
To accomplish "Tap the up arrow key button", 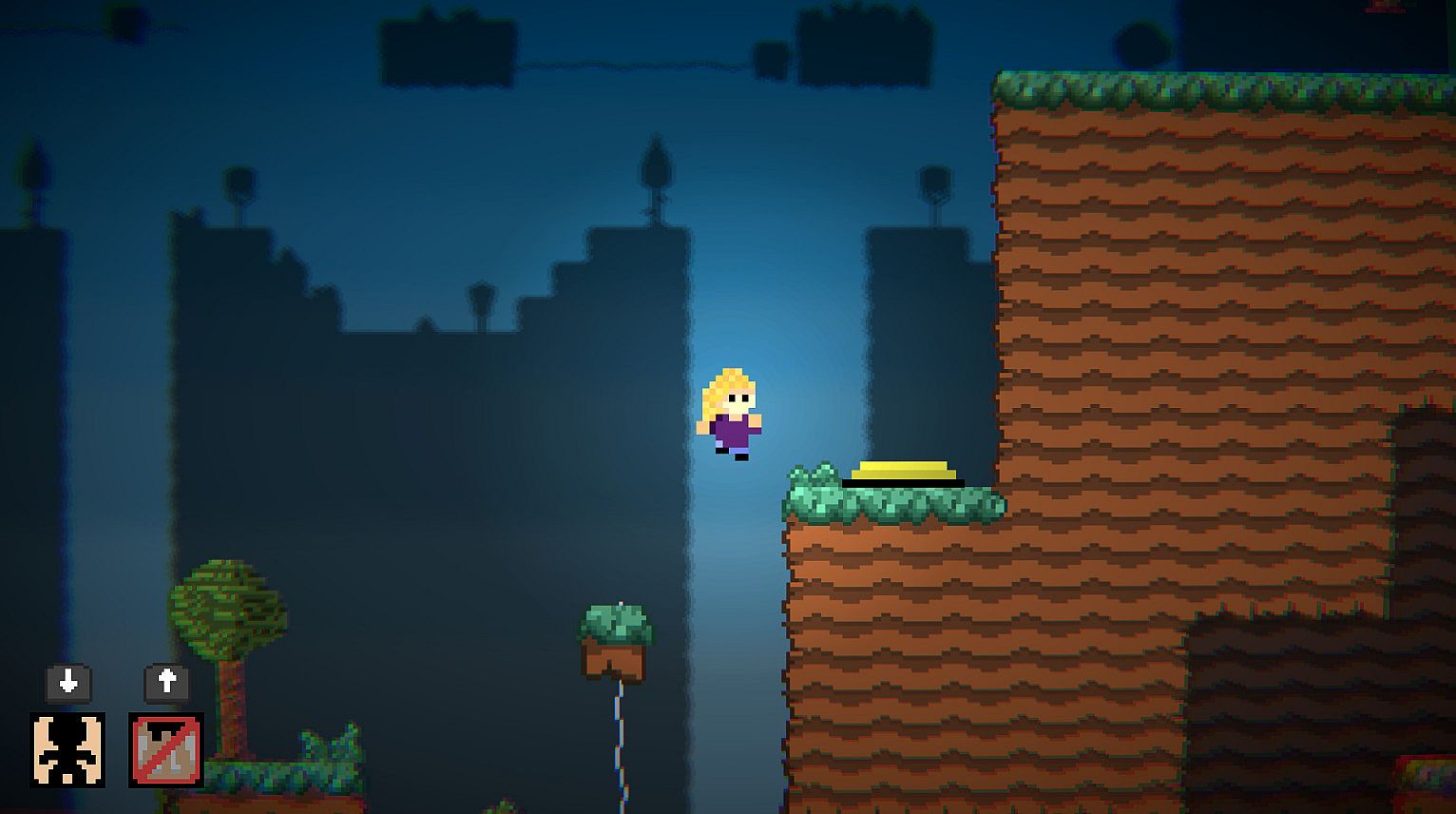I will tap(166, 683).
